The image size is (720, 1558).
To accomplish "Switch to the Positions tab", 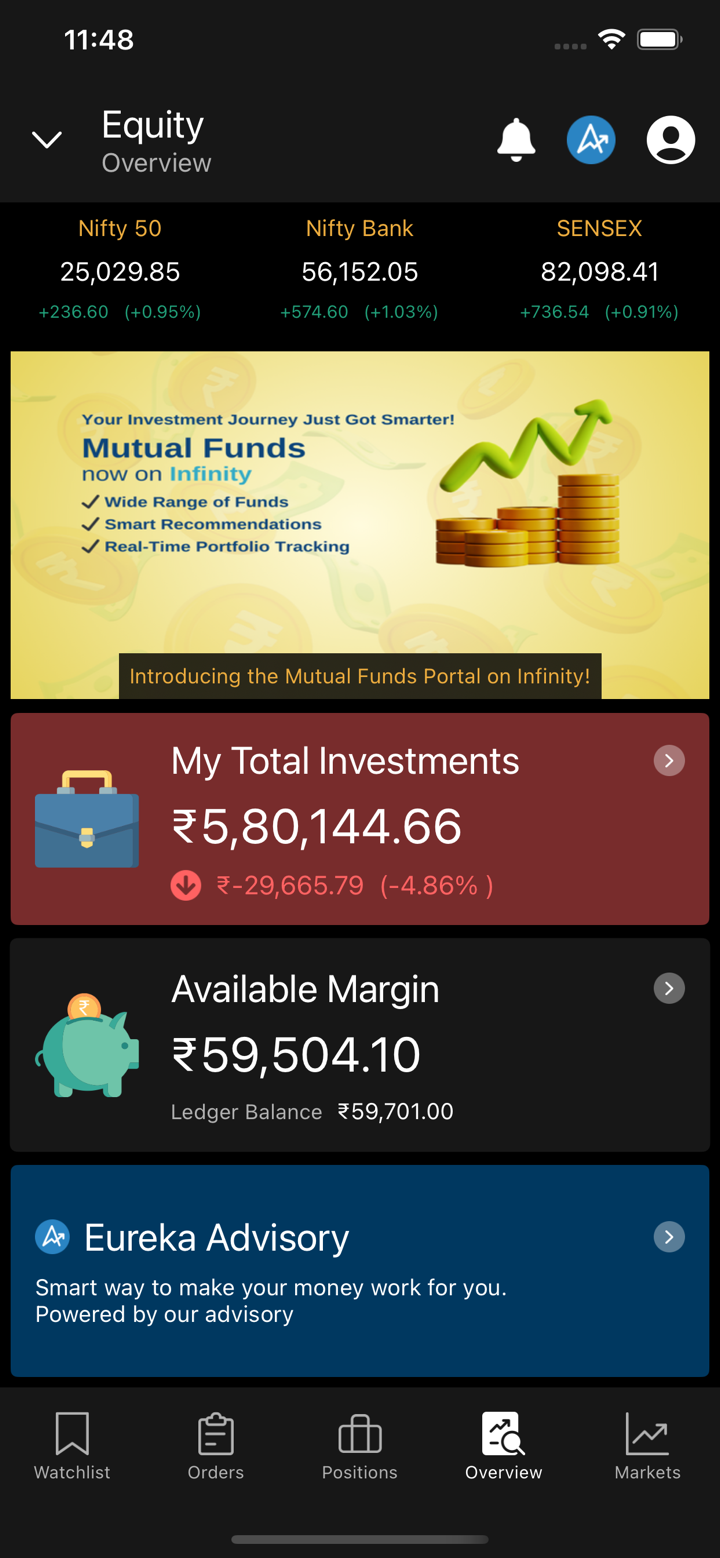I will (360, 1446).
